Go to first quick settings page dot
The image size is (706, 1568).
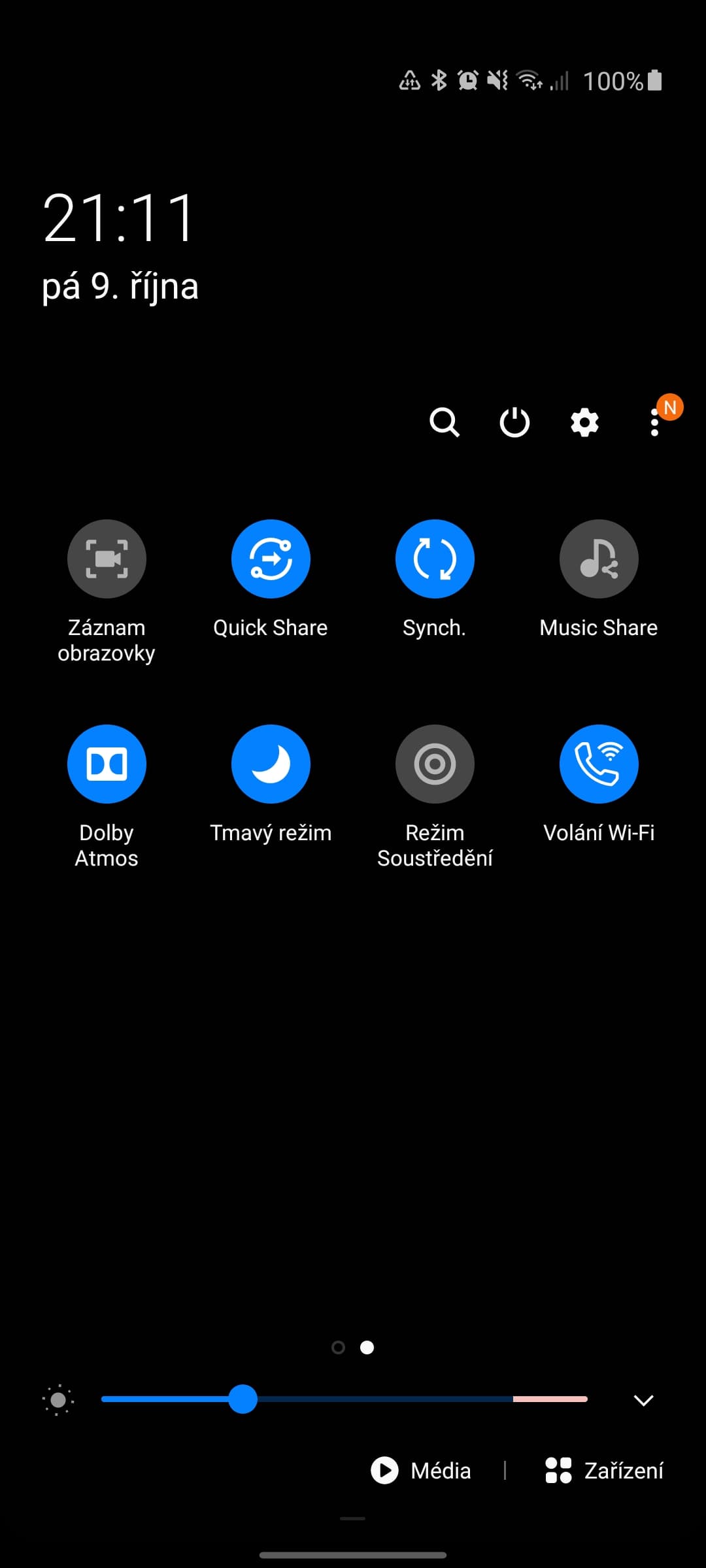[338, 1347]
